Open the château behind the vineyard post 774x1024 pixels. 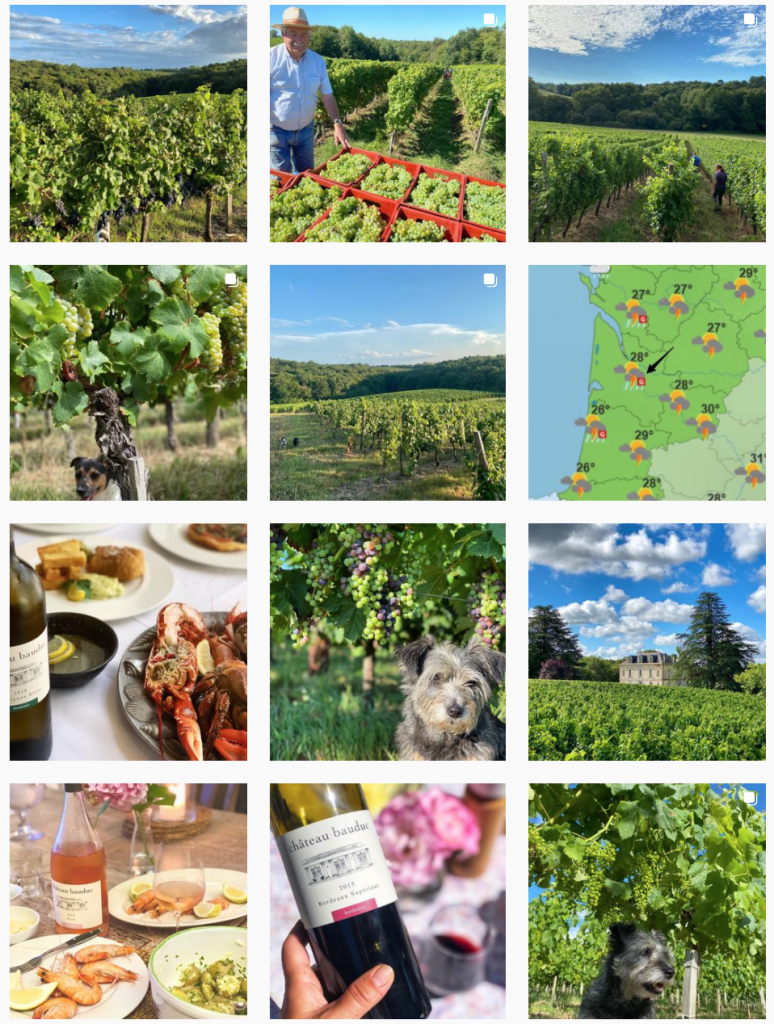tap(646, 641)
